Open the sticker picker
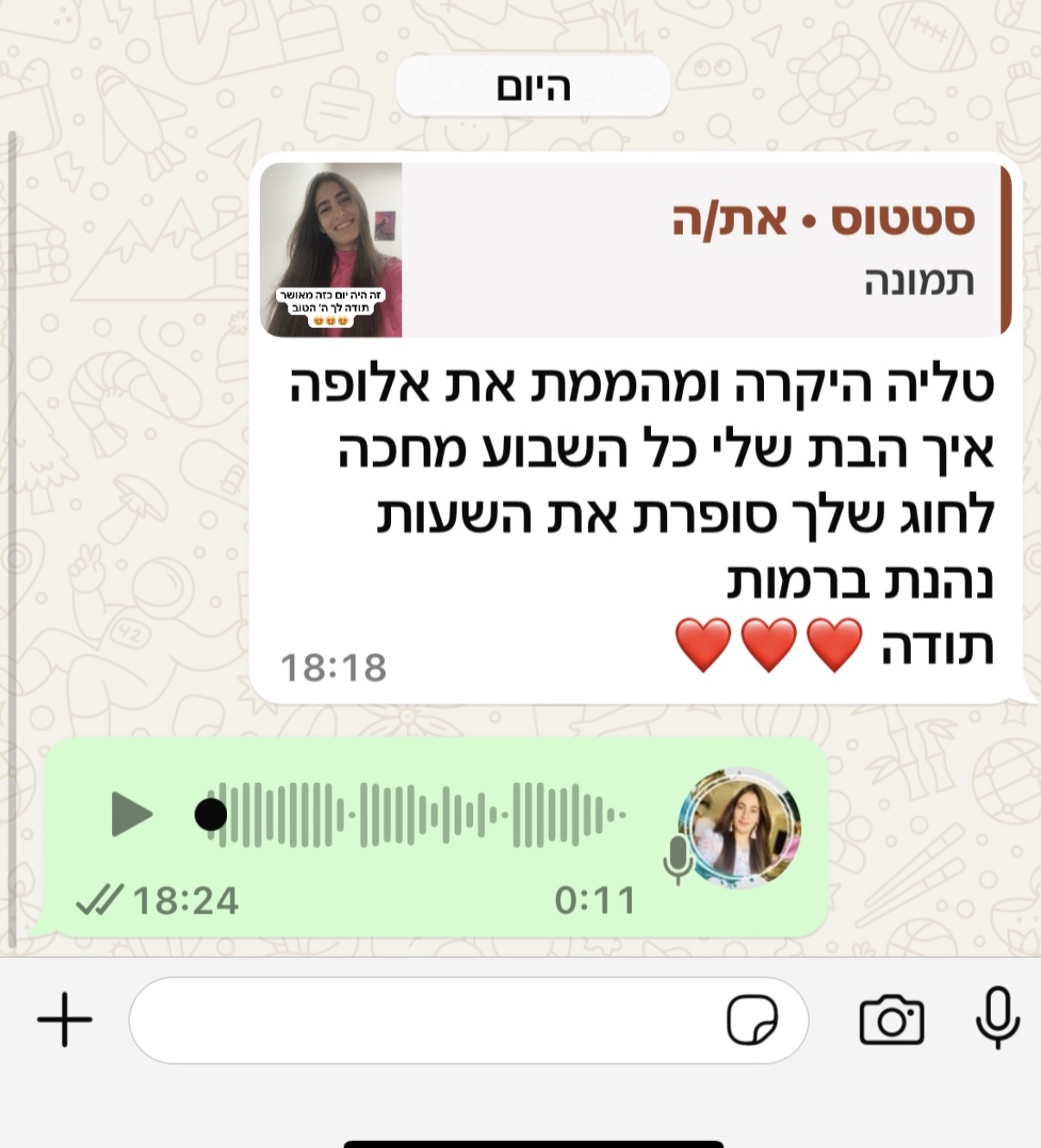Viewport: 1041px width, 1148px height. pyautogui.click(x=752, y=1020)
